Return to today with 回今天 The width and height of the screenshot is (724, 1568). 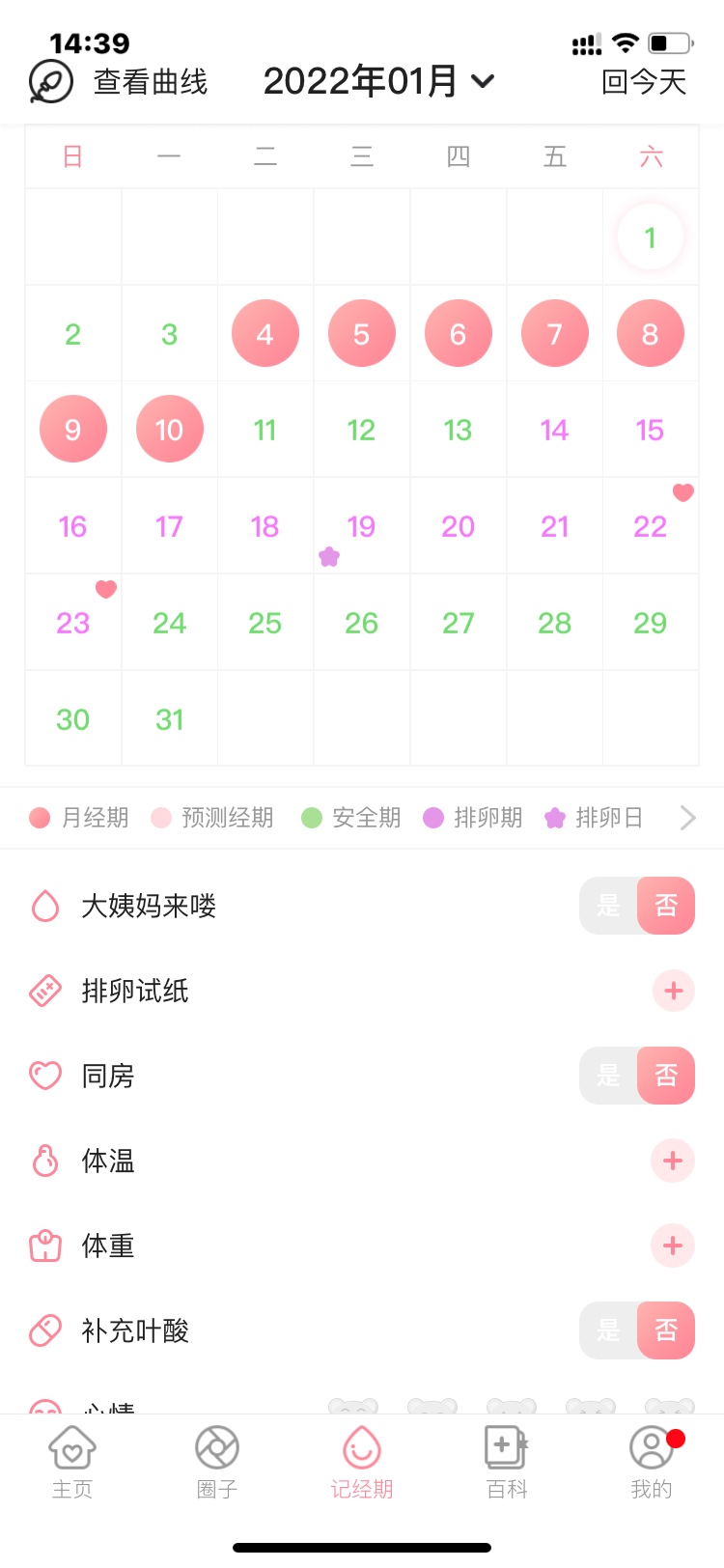(643, 82)
